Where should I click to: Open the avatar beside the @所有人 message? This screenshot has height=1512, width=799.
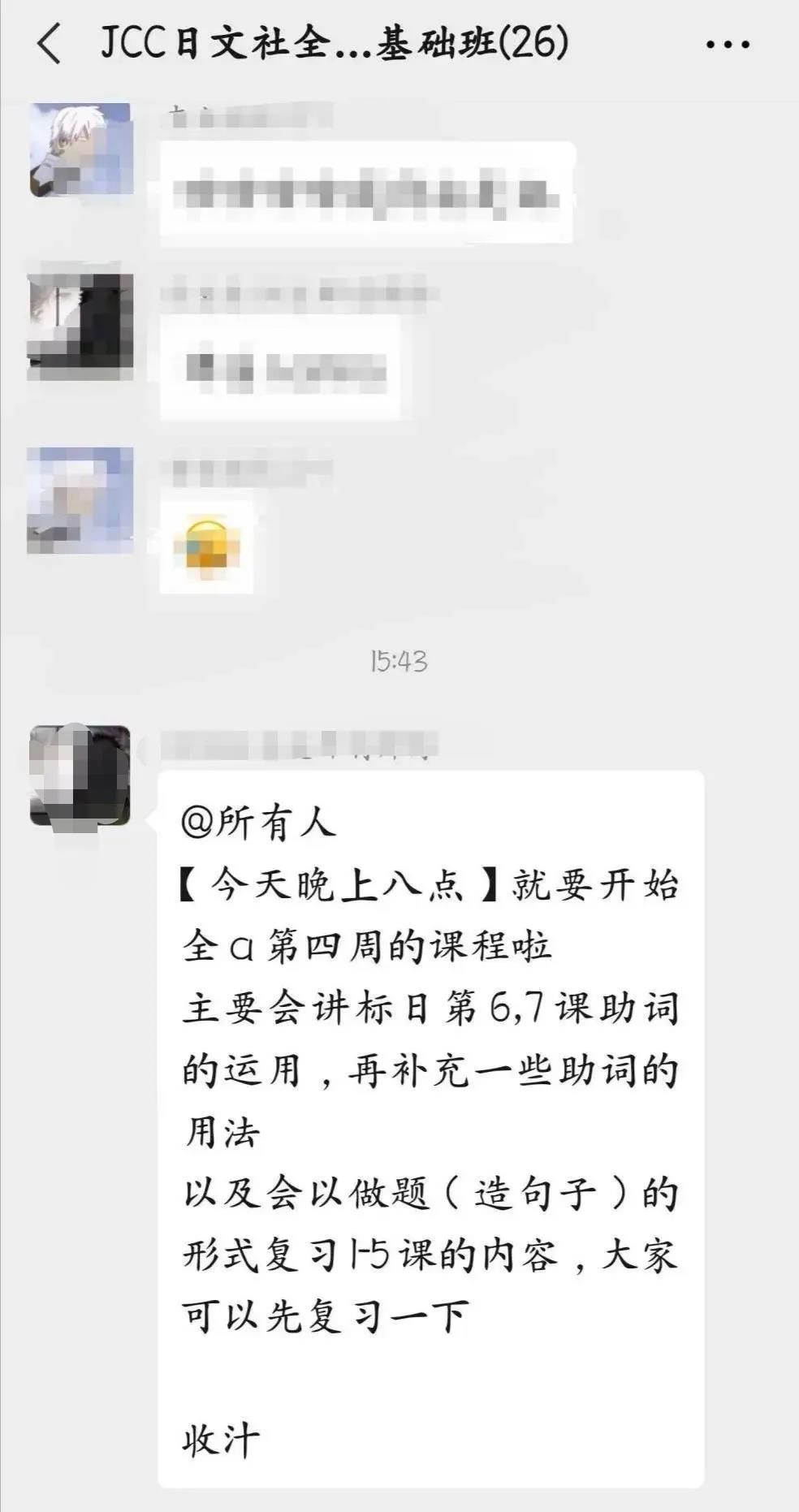tap(80, 775)
